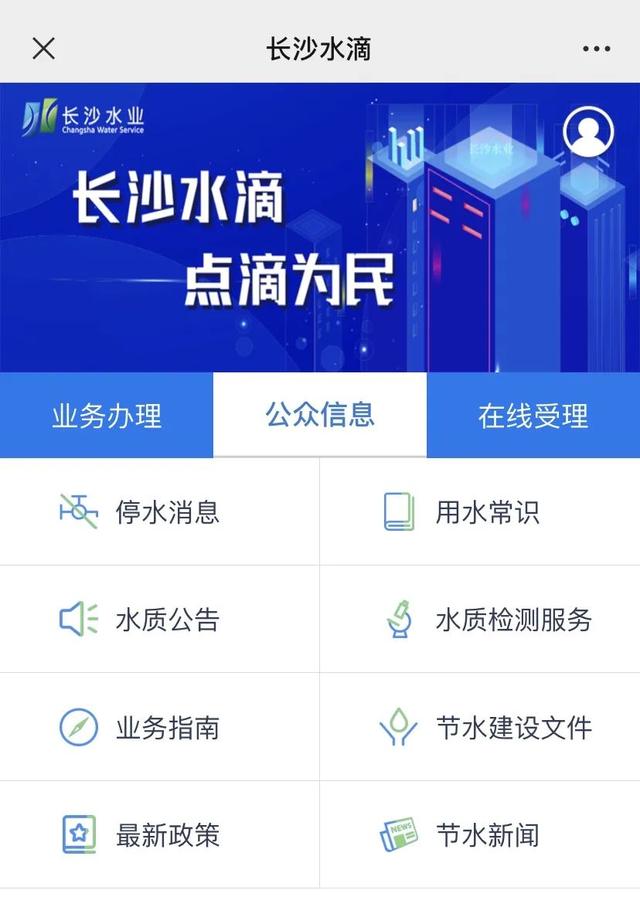Screen dimensions: 640x907
Task: Open the user profile icon
Action: 588,131
